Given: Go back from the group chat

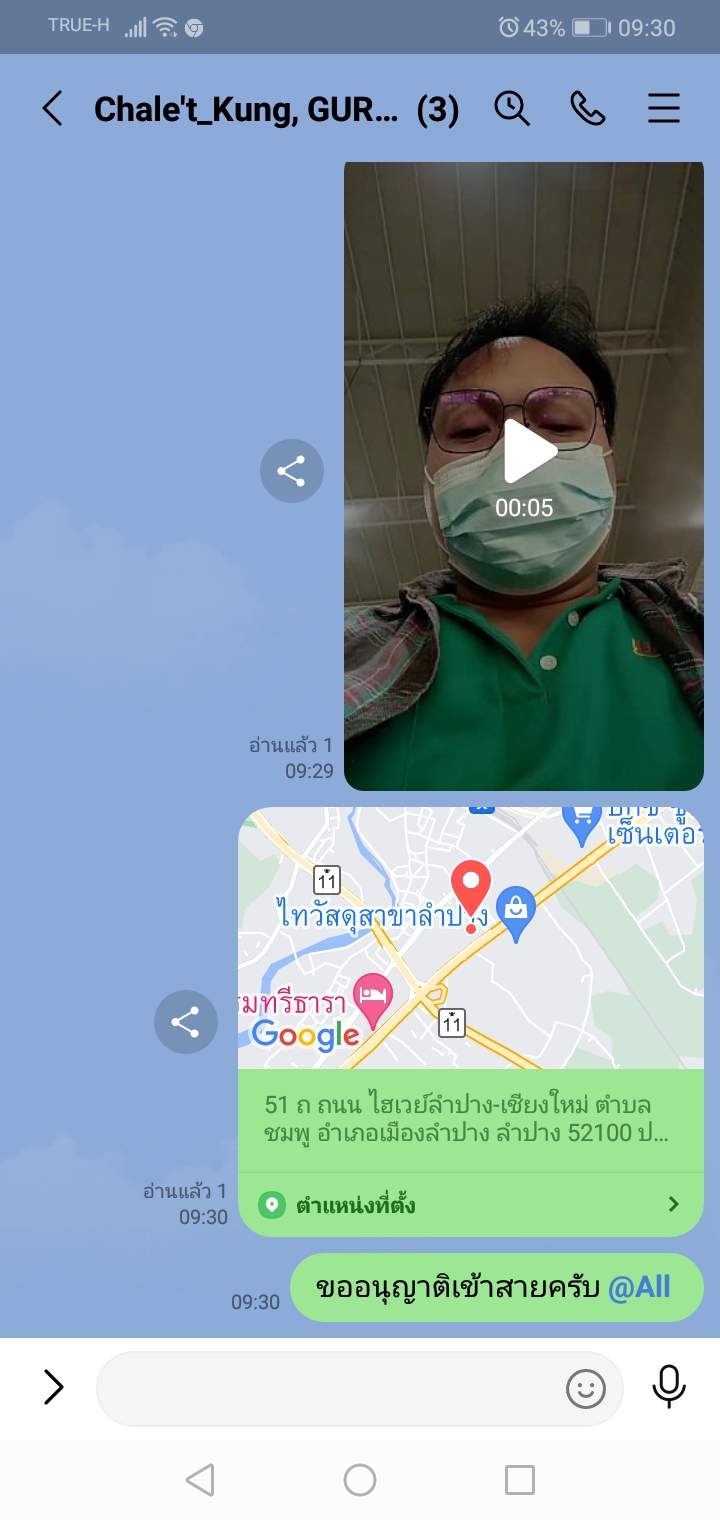Looking at the screenshot, I should coord(52,108).
